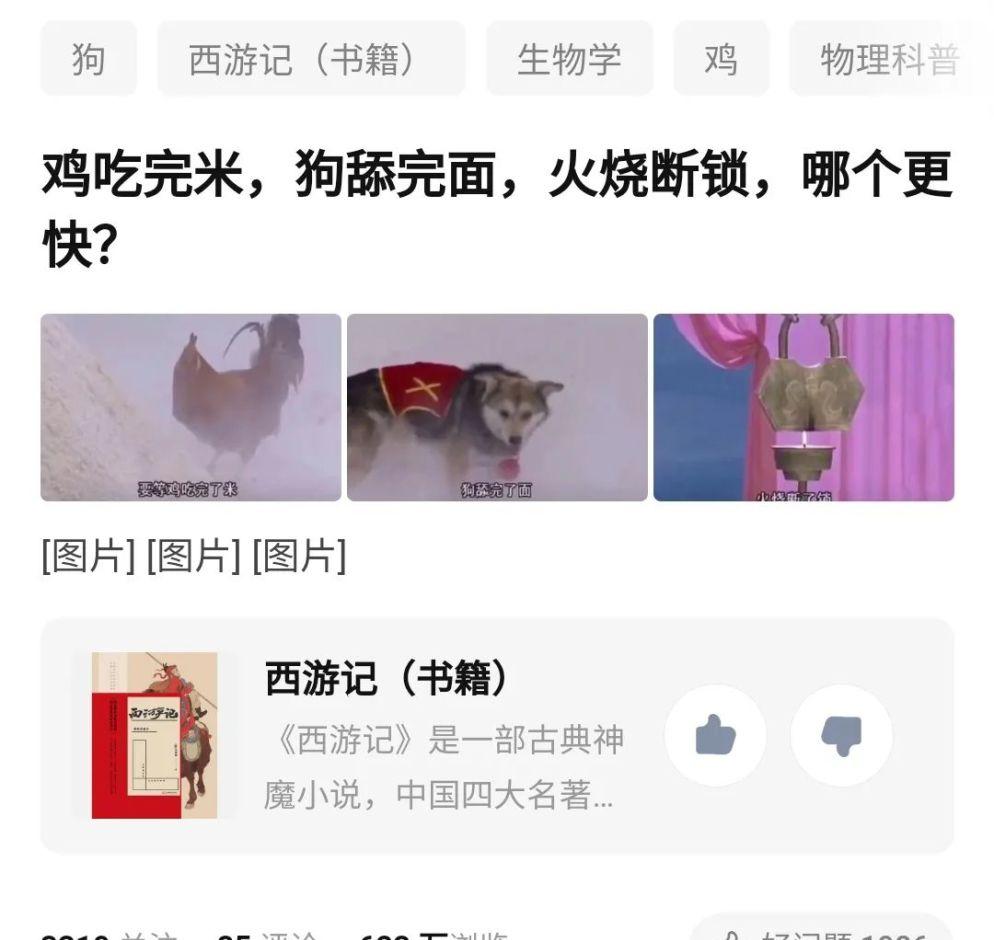Give the book card a thumbs down
This screenshot has height=940, width=994.
point(841,737)
